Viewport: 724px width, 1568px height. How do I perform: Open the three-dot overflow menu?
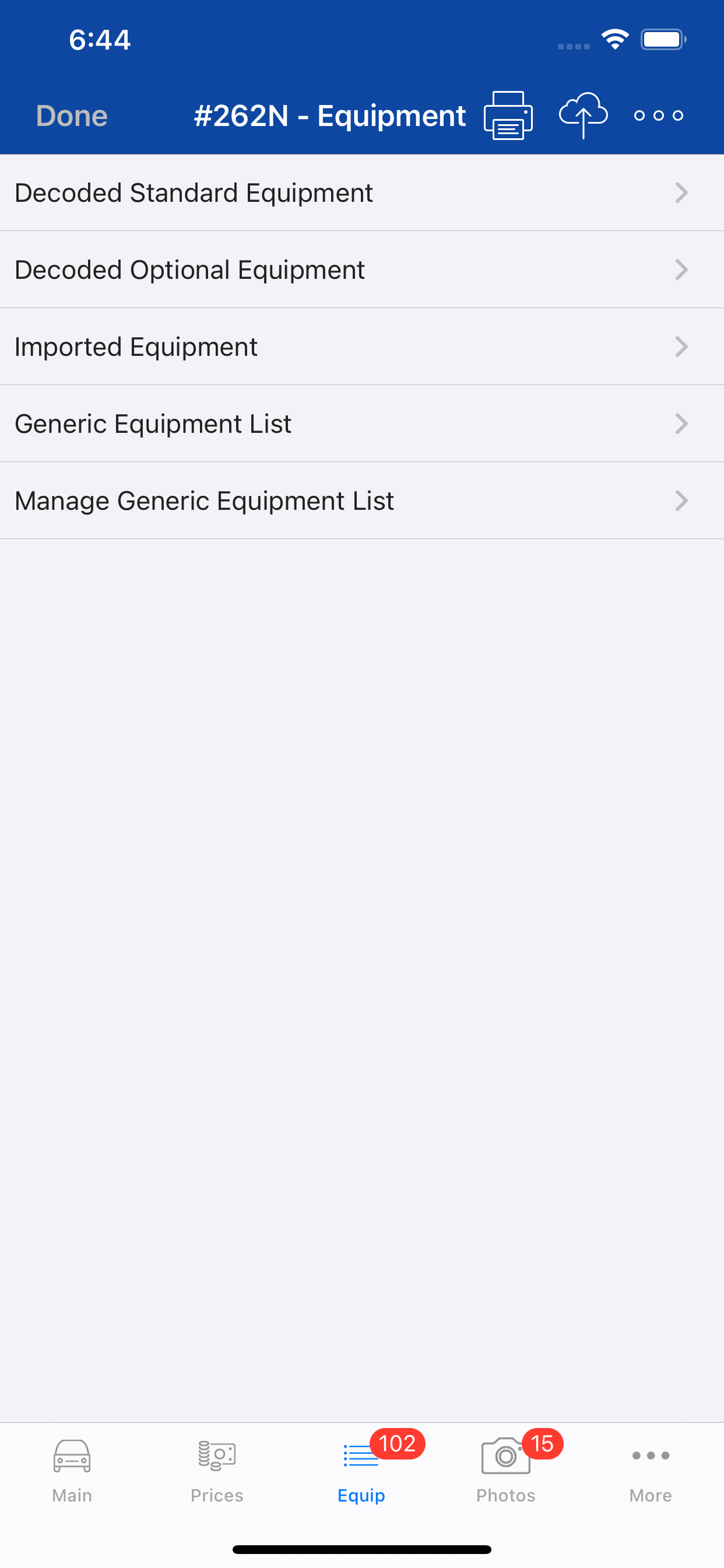tap(658, 116)
